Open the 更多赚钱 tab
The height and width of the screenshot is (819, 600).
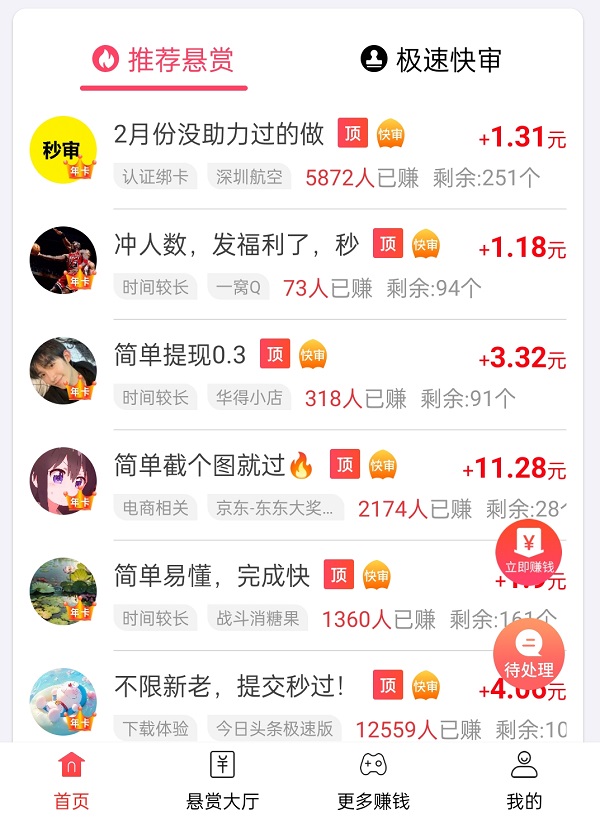pos(373,781)
